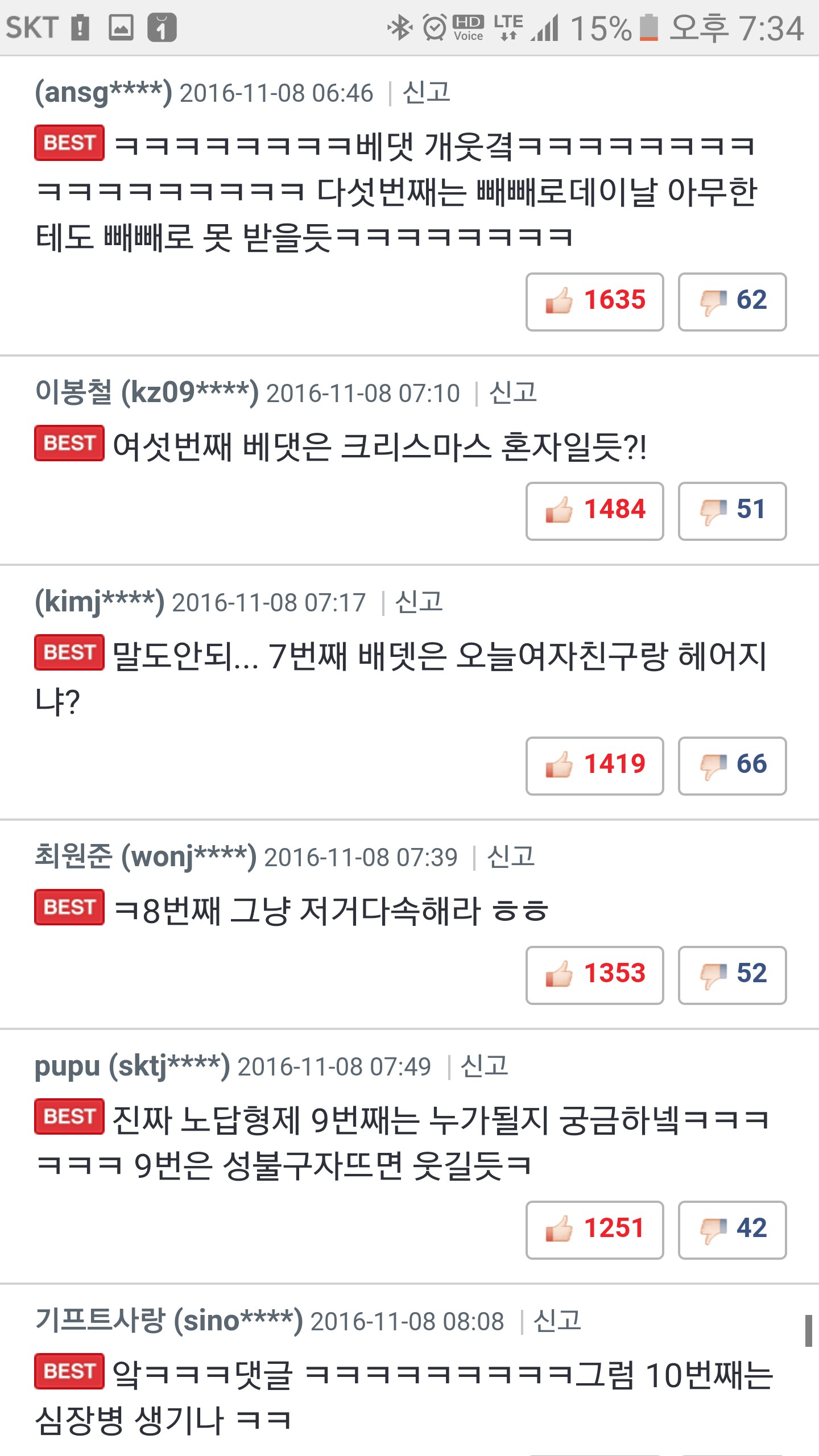Upvote pupu's comment with 1251 likes

coord(594,1230)
